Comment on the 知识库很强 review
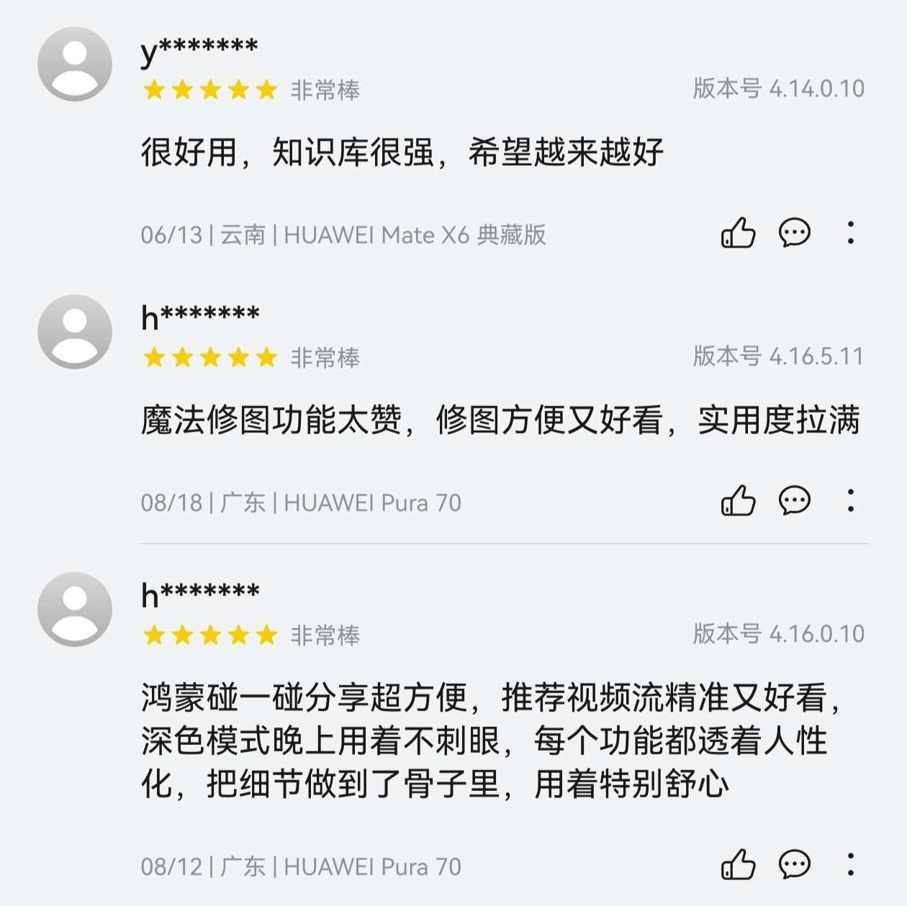 pyautogui.click(x=795, y=233)
